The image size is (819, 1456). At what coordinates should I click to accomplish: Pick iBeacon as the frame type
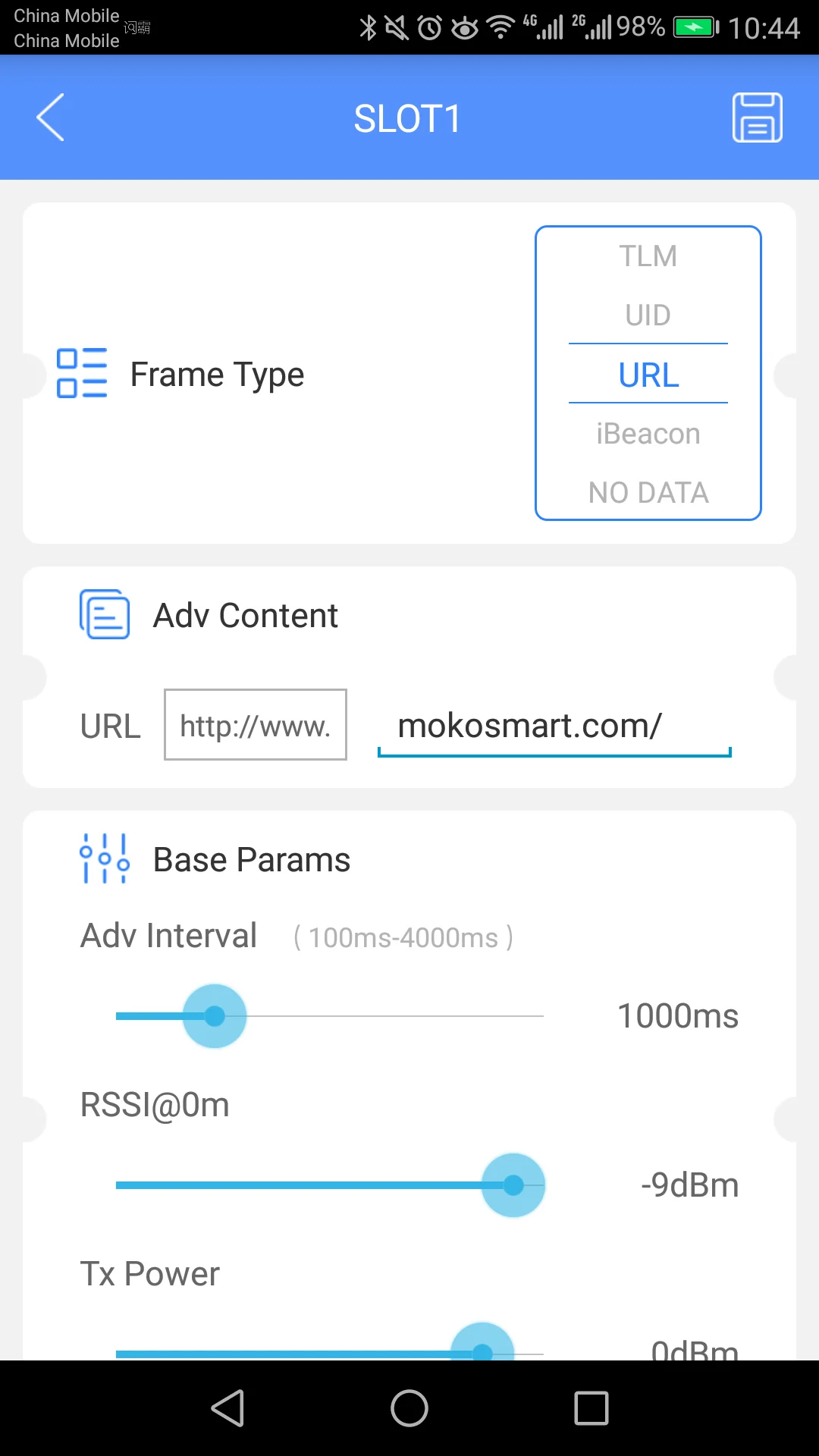pyautogui.click(x=648, y=434)
